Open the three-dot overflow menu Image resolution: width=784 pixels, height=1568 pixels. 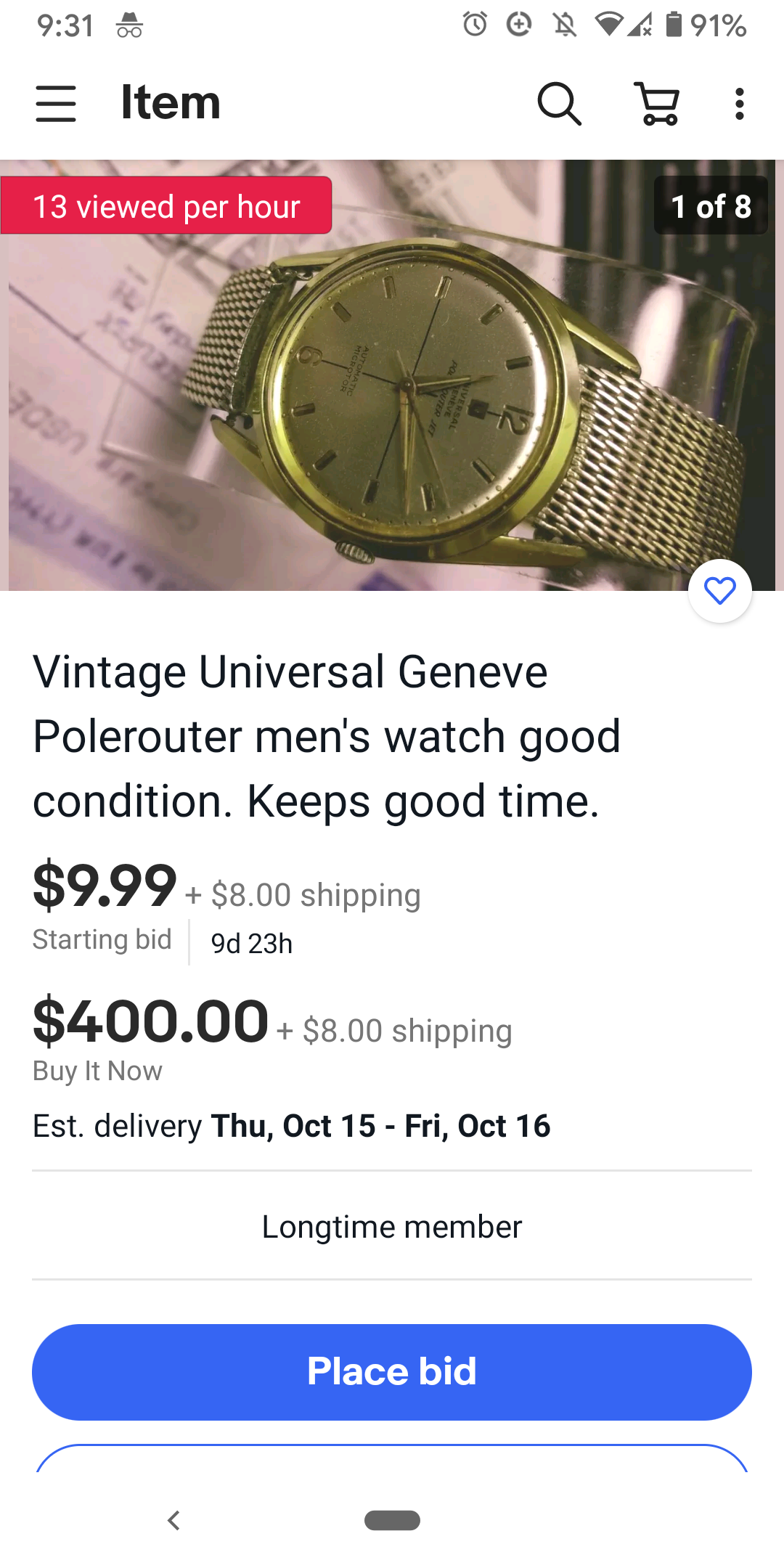pos(739,104)
